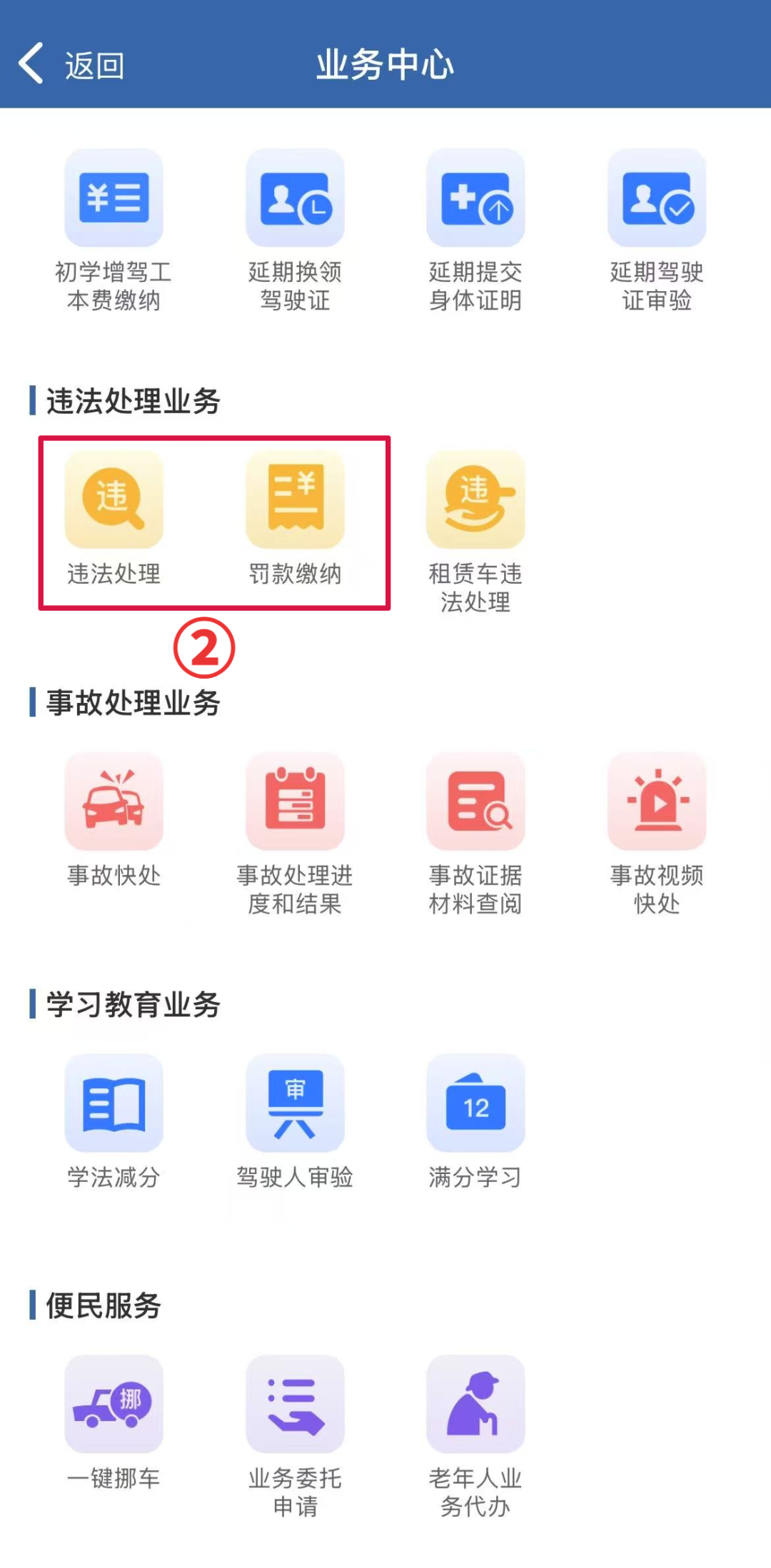
Task: Select 驾驶人审验
Action: 295,1103
